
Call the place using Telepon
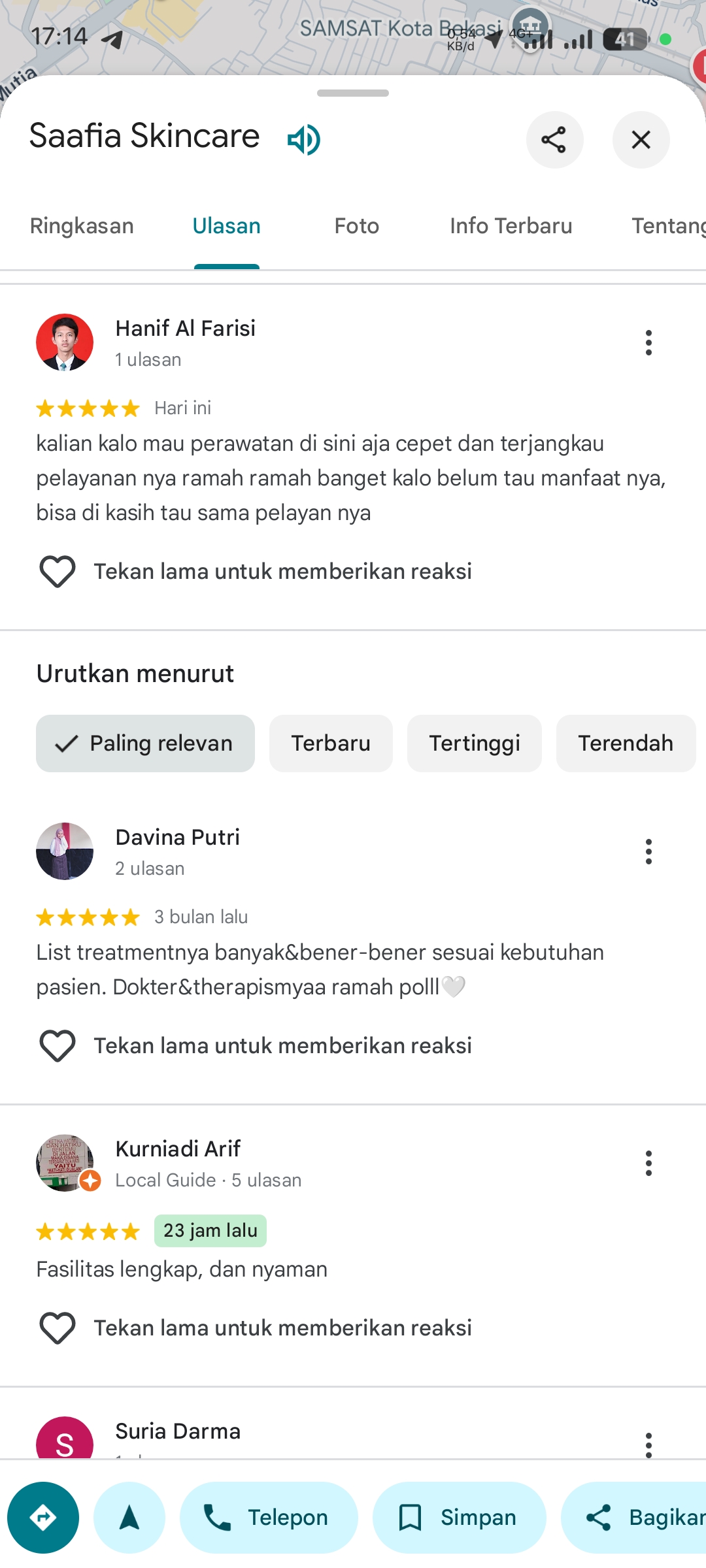(x=269, y=1518)
